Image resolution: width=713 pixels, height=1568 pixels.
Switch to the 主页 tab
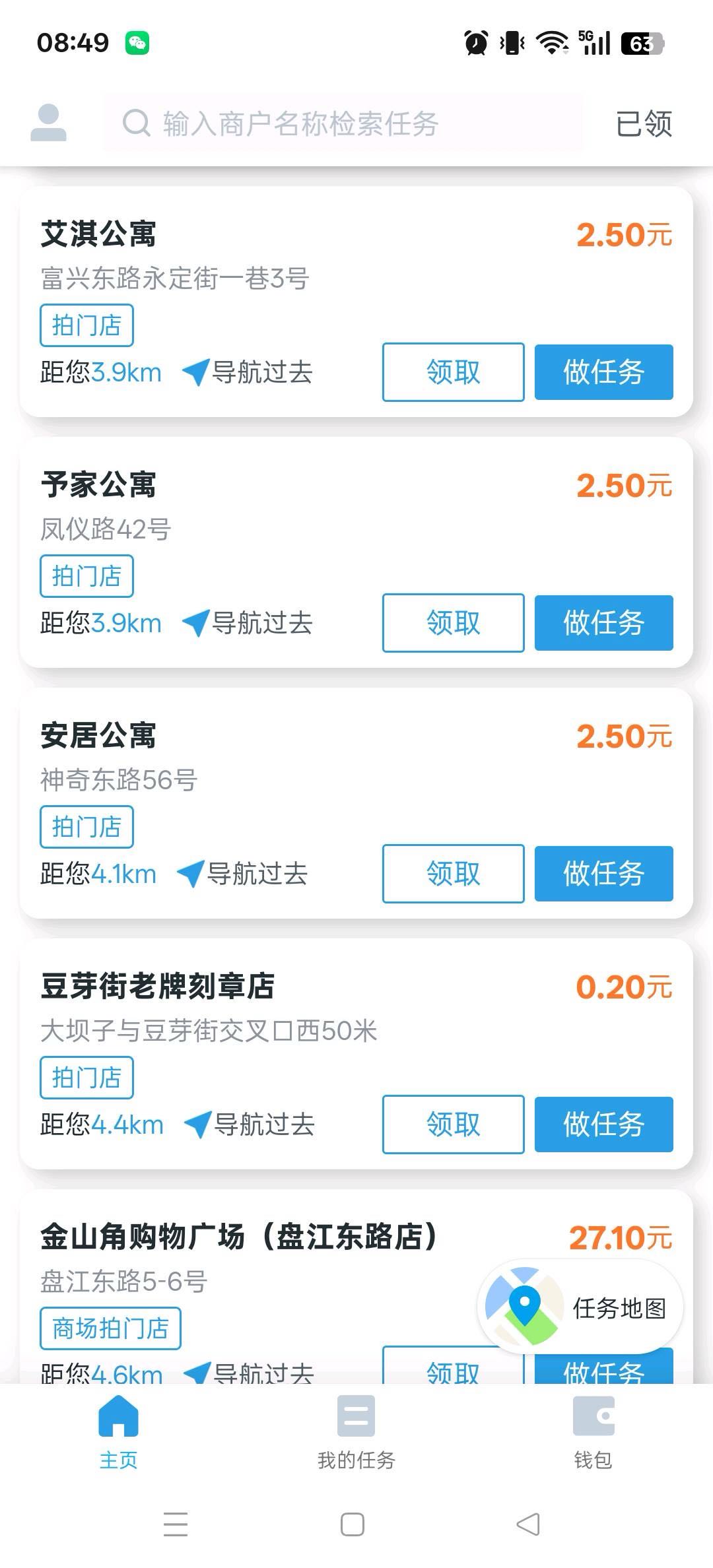pos(118,1425)
